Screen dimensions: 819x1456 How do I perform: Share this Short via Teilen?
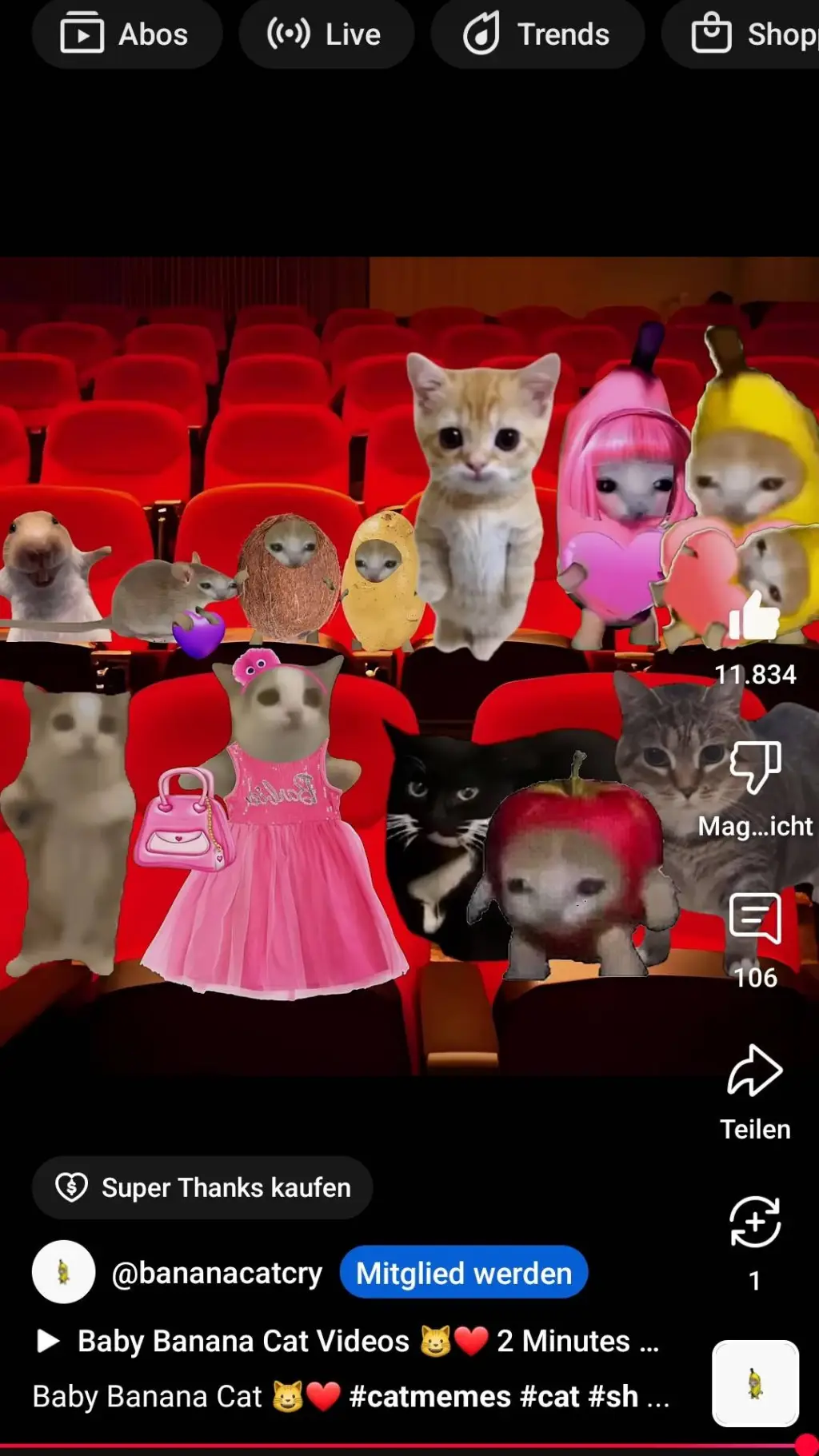754,1071
